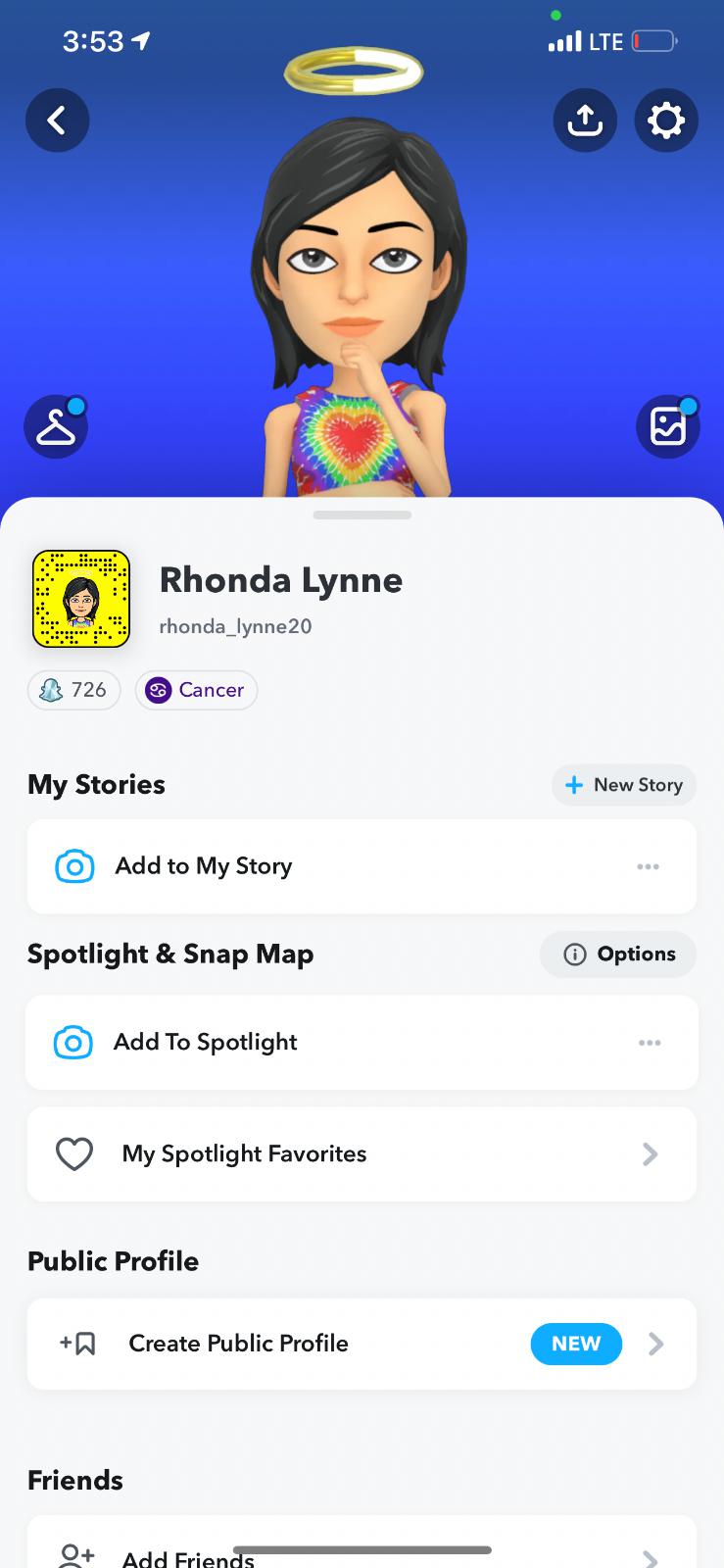Image resolution: width=724 pixels, height=1568 pixels.
Task: Open the Cancer zodiac chip
Action: point(196,690)
